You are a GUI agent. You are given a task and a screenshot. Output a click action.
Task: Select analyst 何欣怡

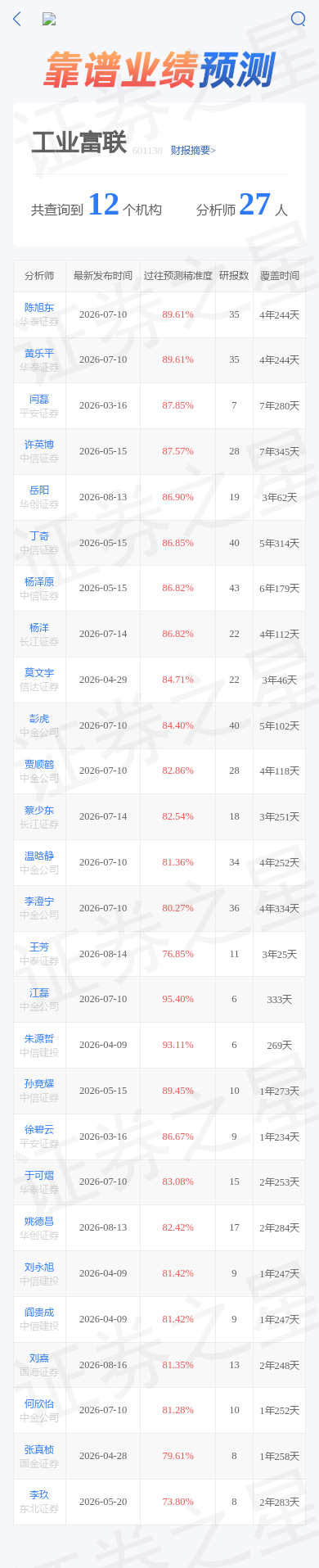39,1404
